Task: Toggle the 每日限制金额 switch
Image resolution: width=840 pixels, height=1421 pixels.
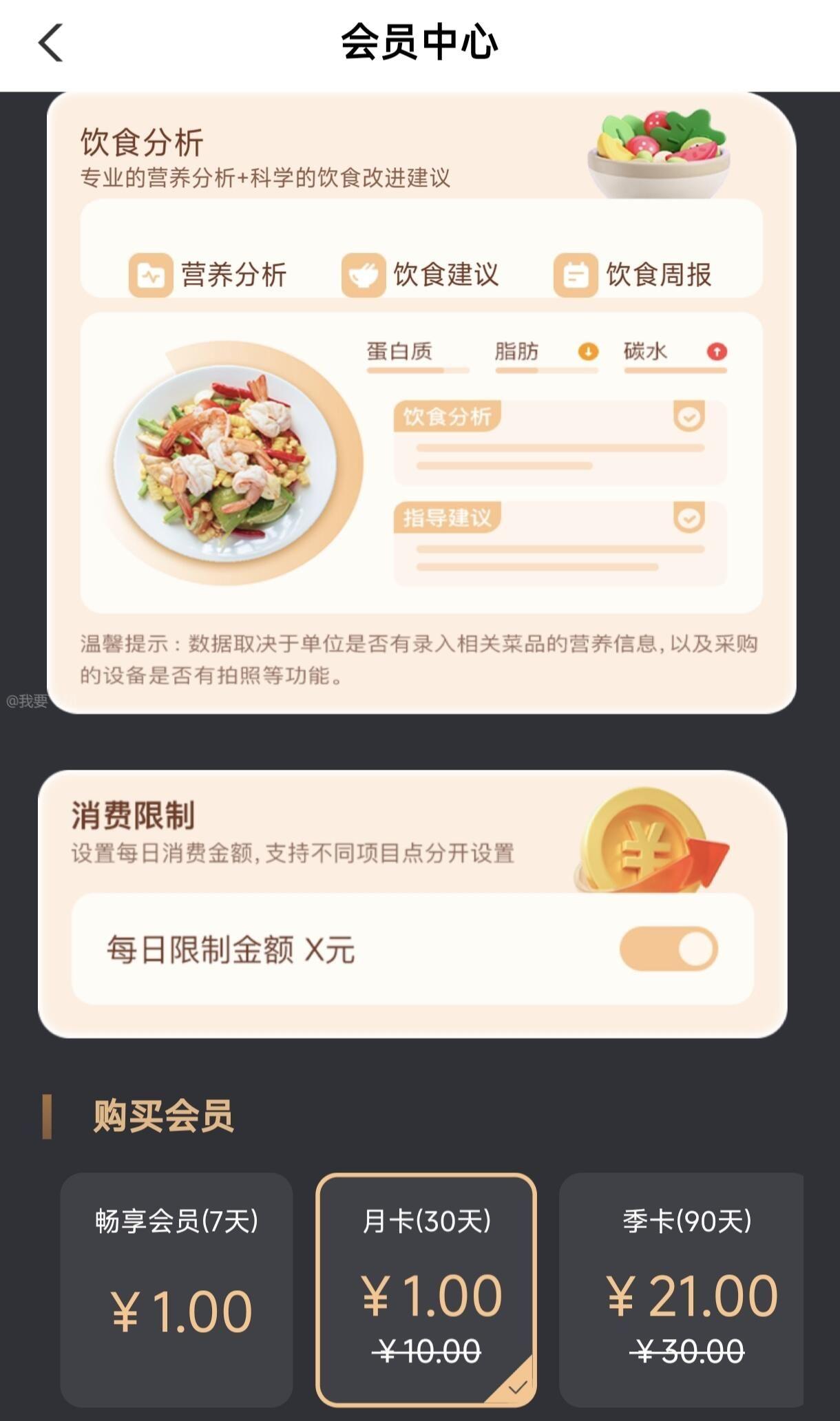Action: [x=669, y=949]
